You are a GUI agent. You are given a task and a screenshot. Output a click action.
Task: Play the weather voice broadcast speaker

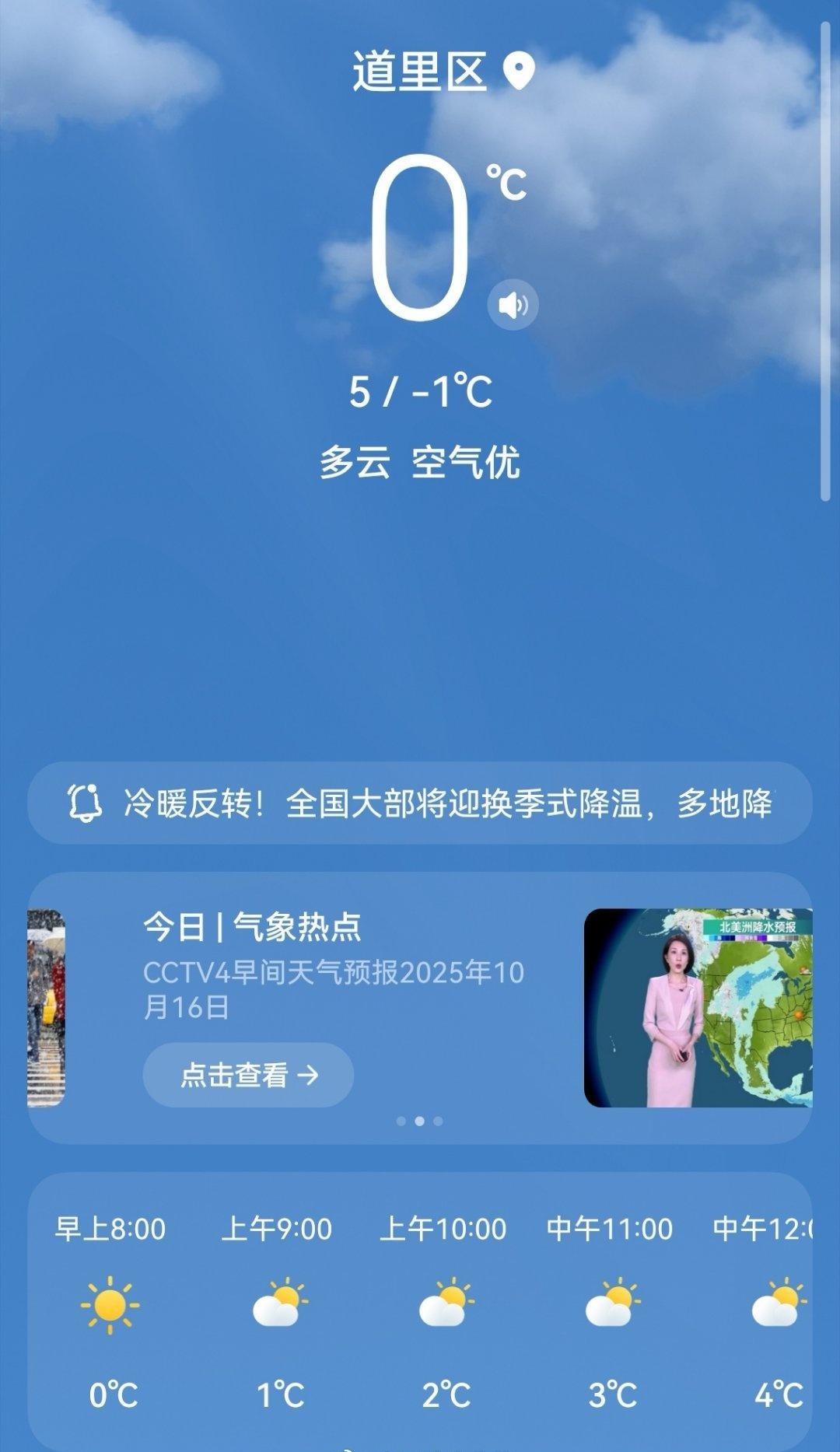coord(513,305)
